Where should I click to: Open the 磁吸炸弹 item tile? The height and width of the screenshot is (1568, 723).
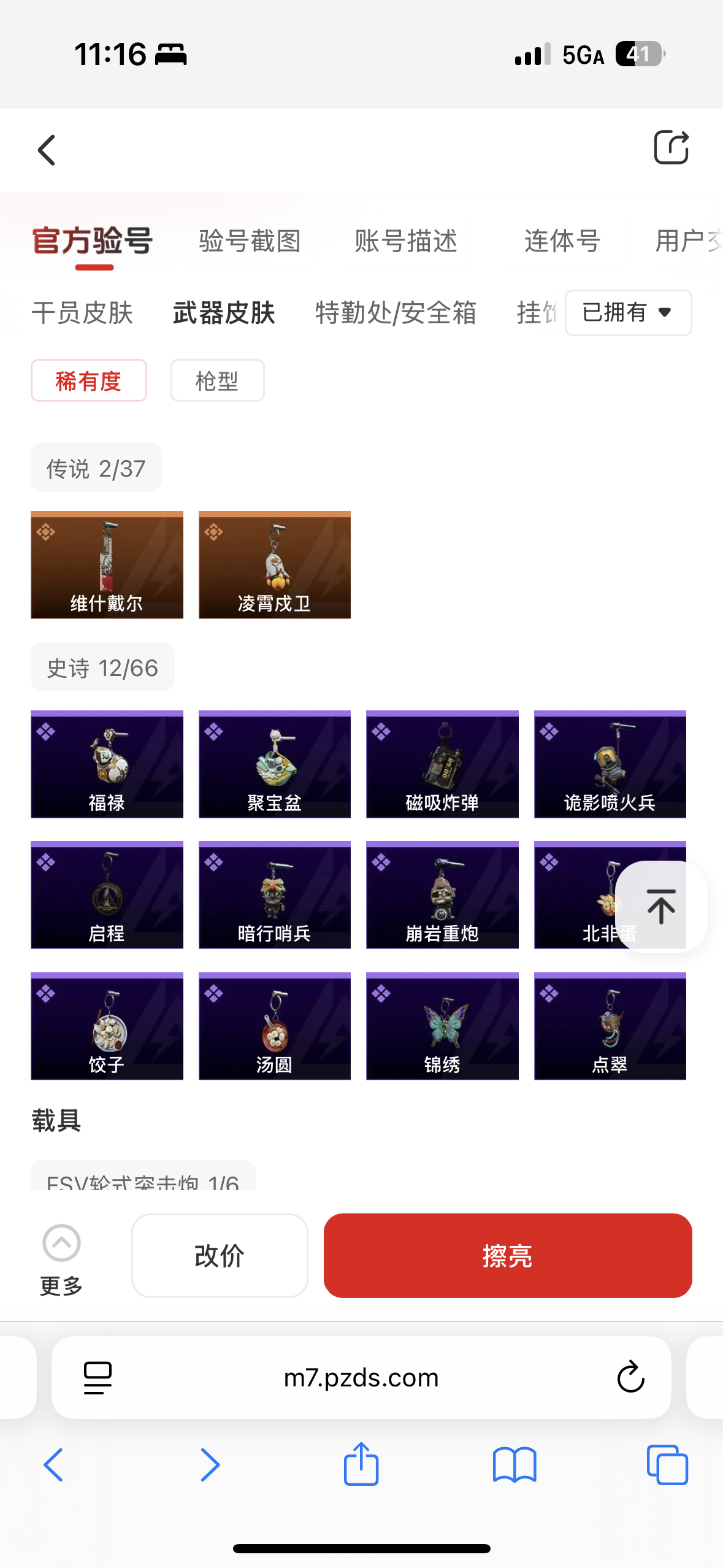[x=442, y=764]
